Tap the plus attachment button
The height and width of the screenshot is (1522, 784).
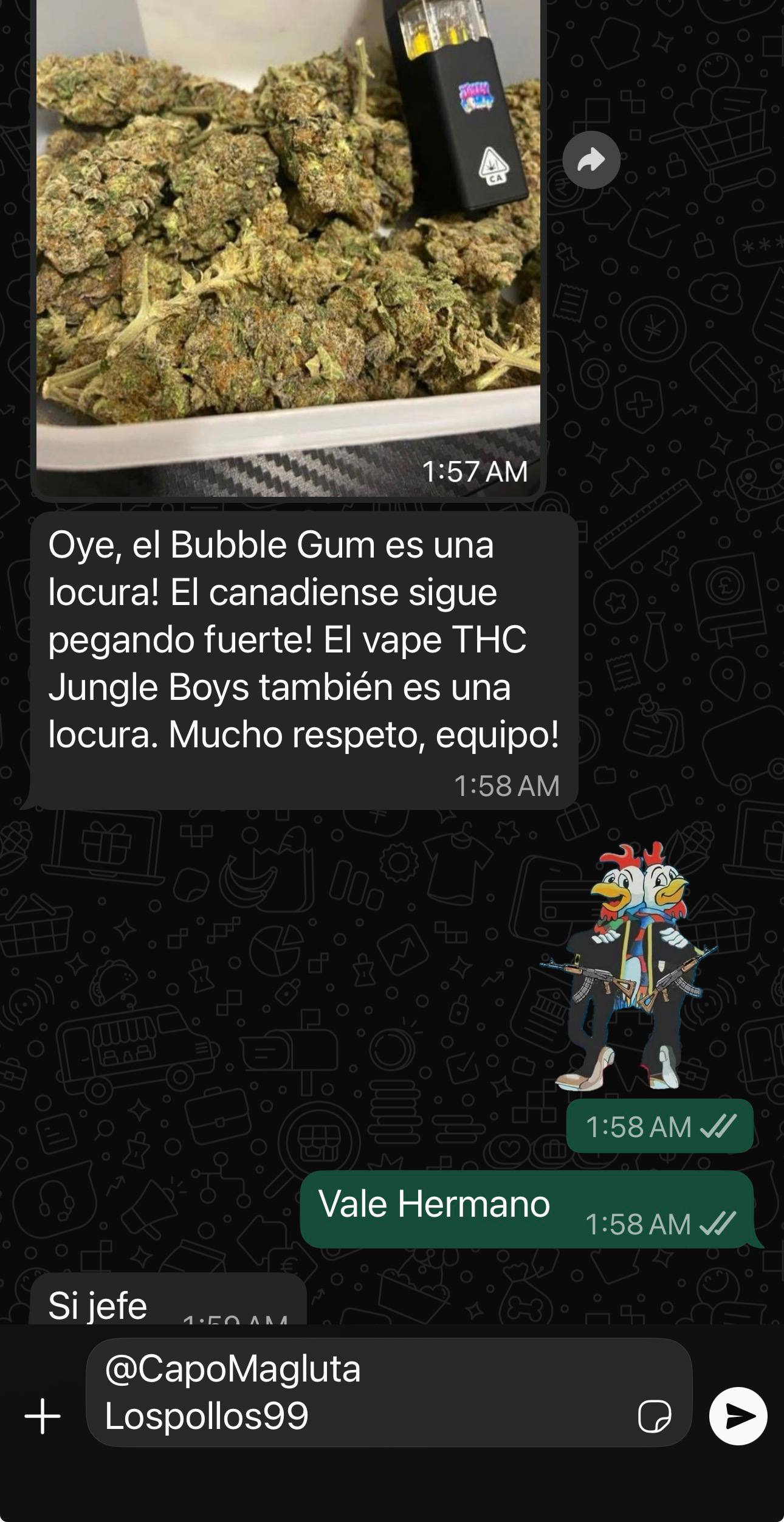[43, 1416]
